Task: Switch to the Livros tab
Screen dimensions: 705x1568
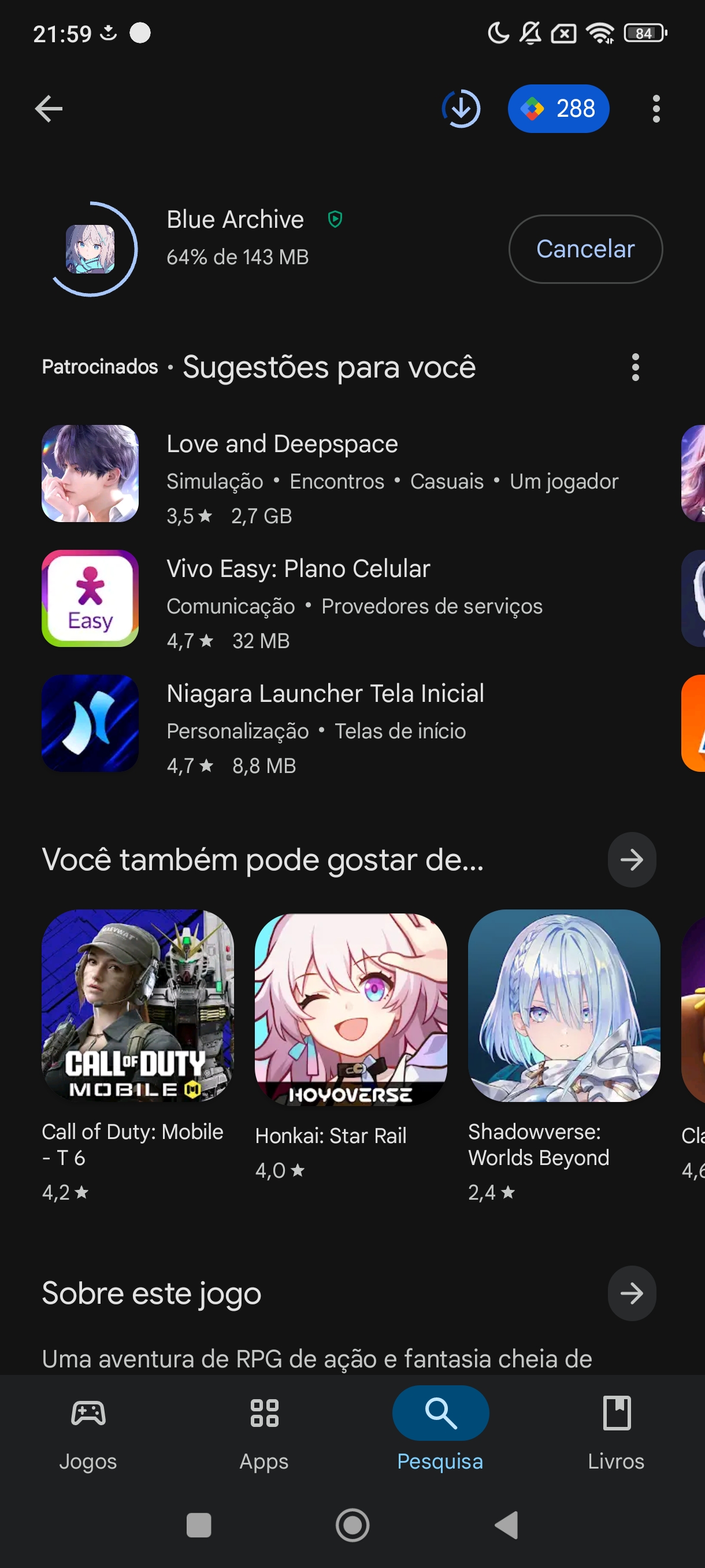Action: click(616, 1433)
